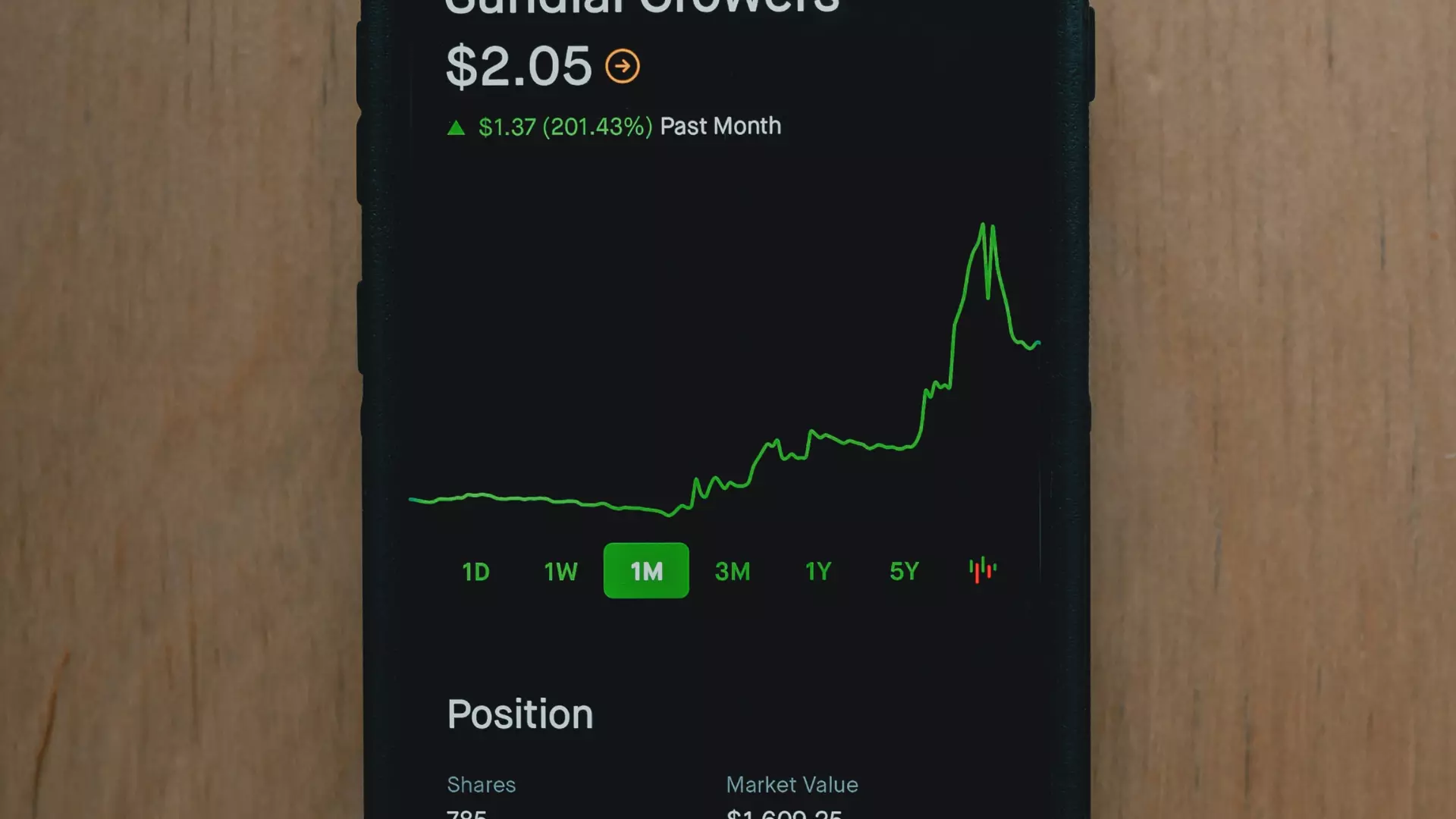Open the price details arrow icon
Image resolution: width=1456 pixels, height=819 pixels.
622,67
